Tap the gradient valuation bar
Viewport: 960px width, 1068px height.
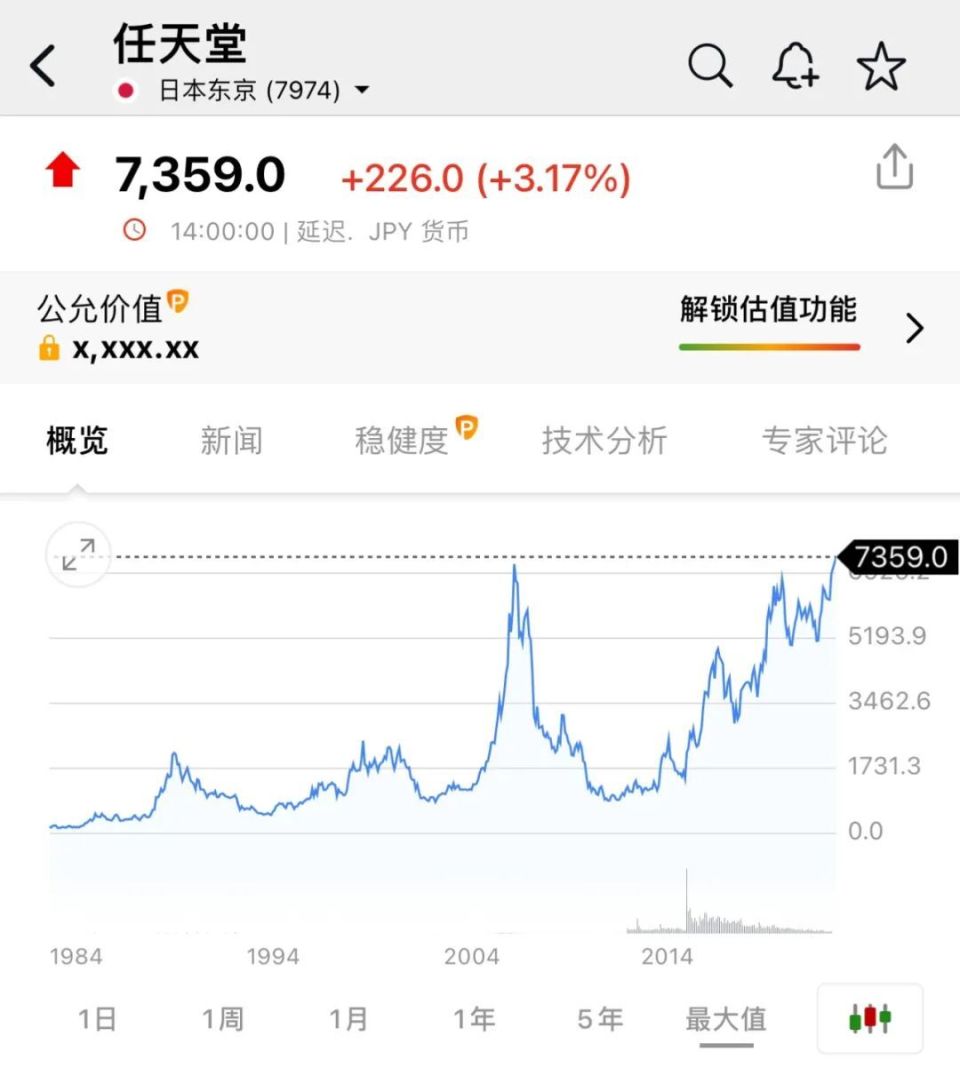coord(769,348)
